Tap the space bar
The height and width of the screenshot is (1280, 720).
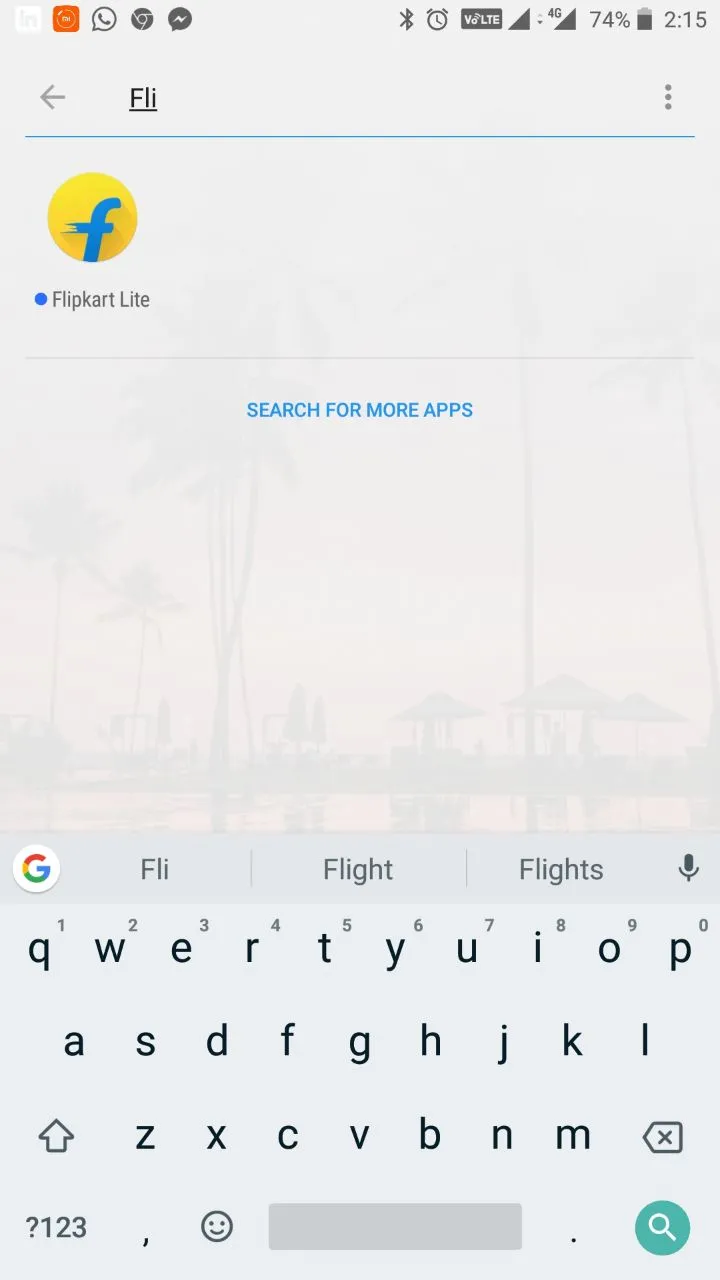tap(395, 1227)
